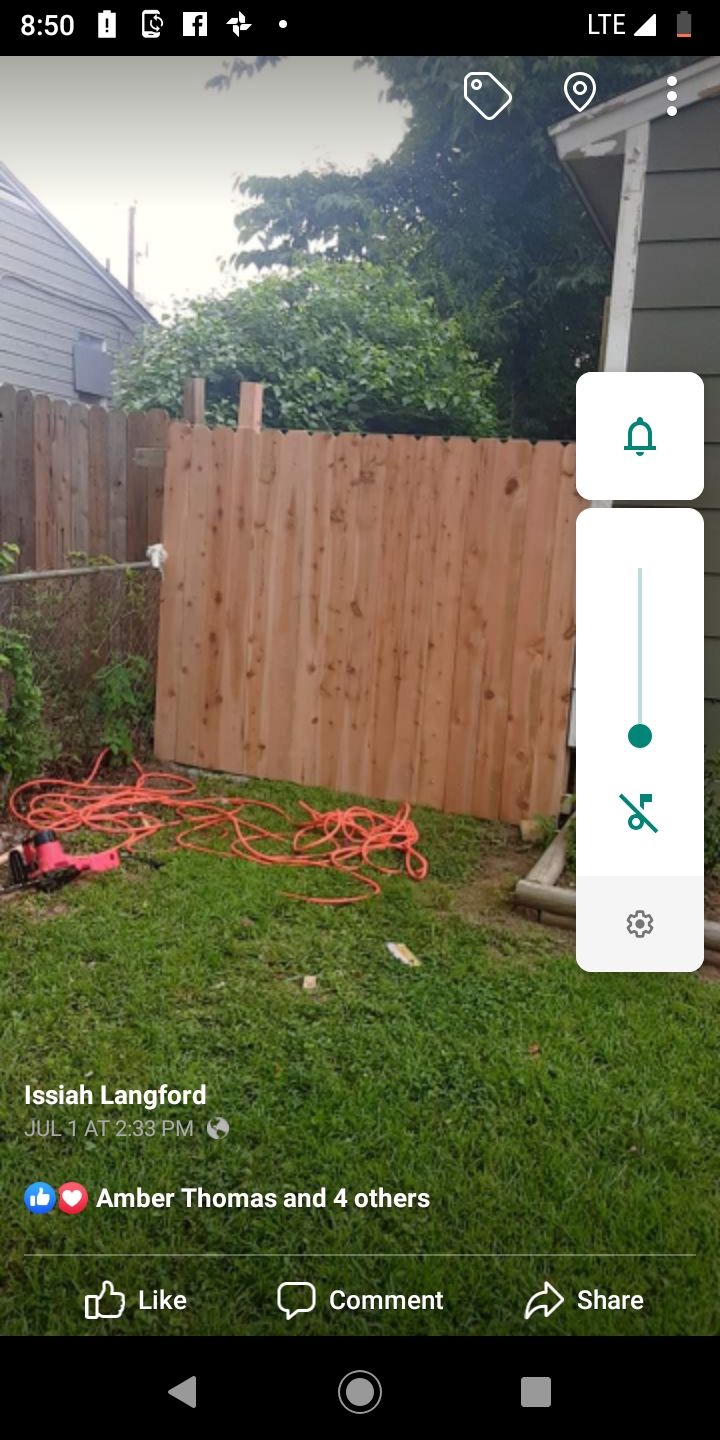Tap the Share button
Viewport: 720px width, 1440px height.
tap(584, 1299)
